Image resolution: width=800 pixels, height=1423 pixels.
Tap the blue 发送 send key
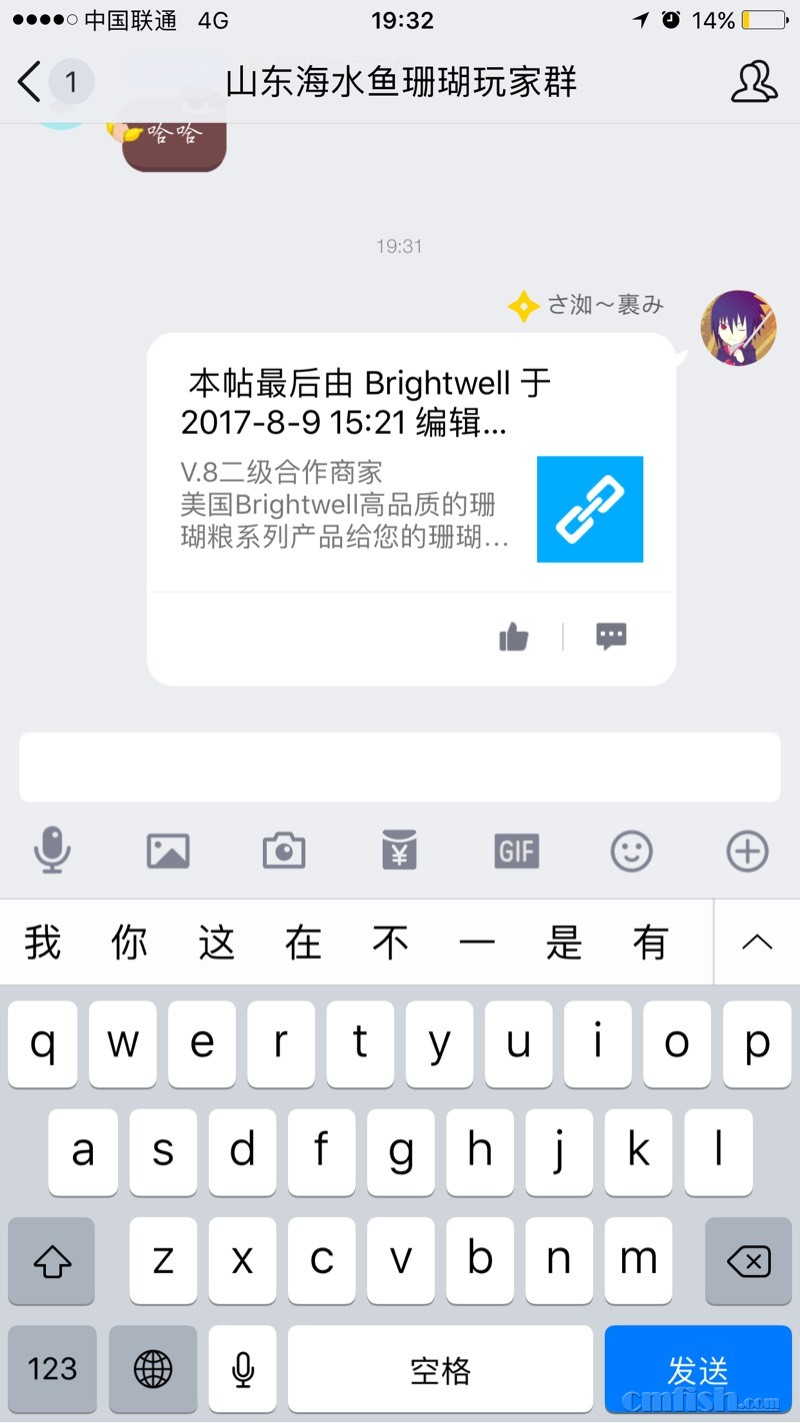(x=698, y=1369)
